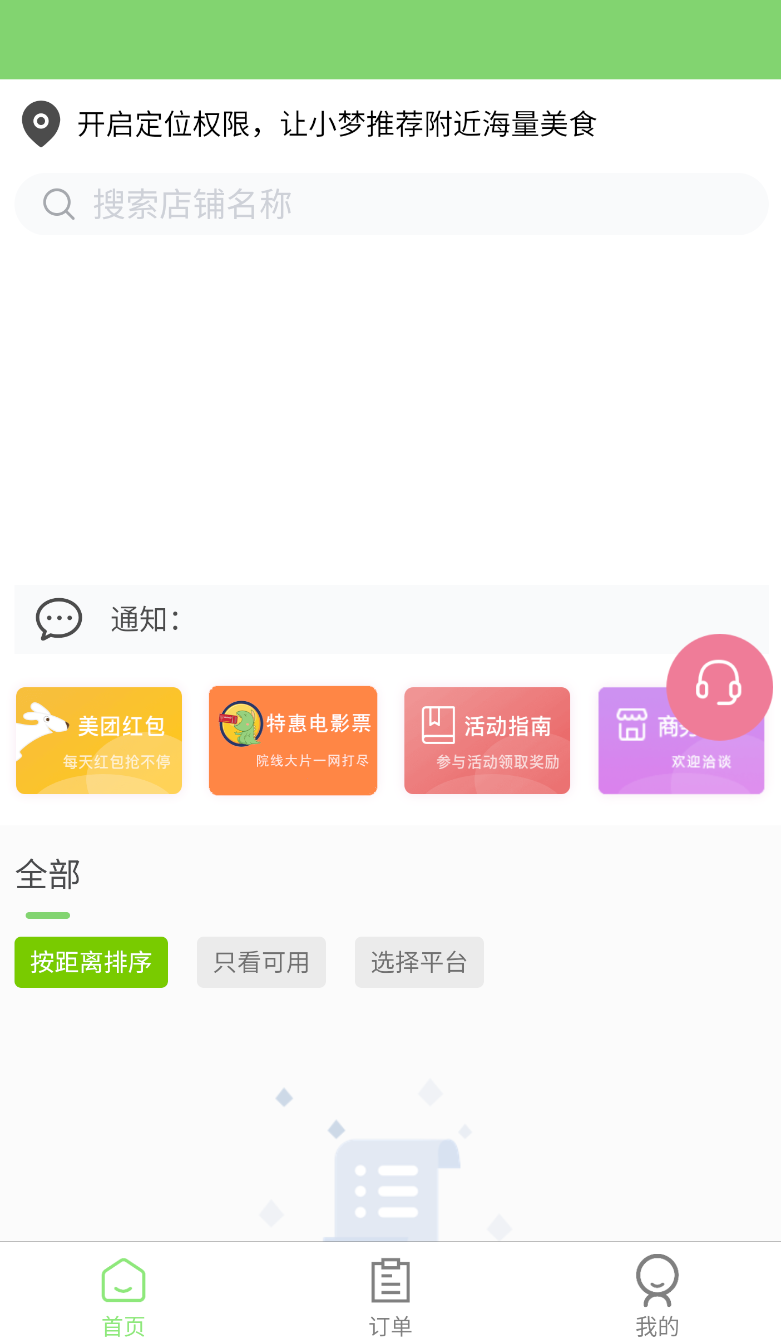Click the person icon above 我的

click(656, 1278)
